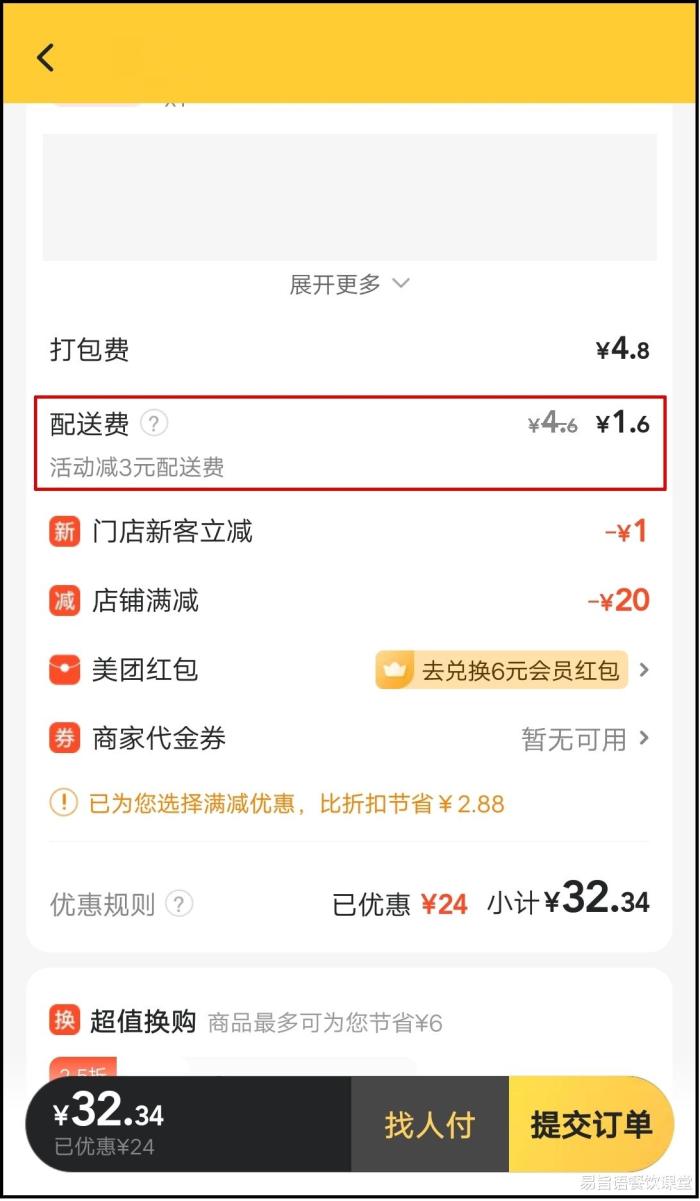The width and height of the screenshot is (700, 1201).
Task: Open 商家代金券 voucher row
Action: 350,739
